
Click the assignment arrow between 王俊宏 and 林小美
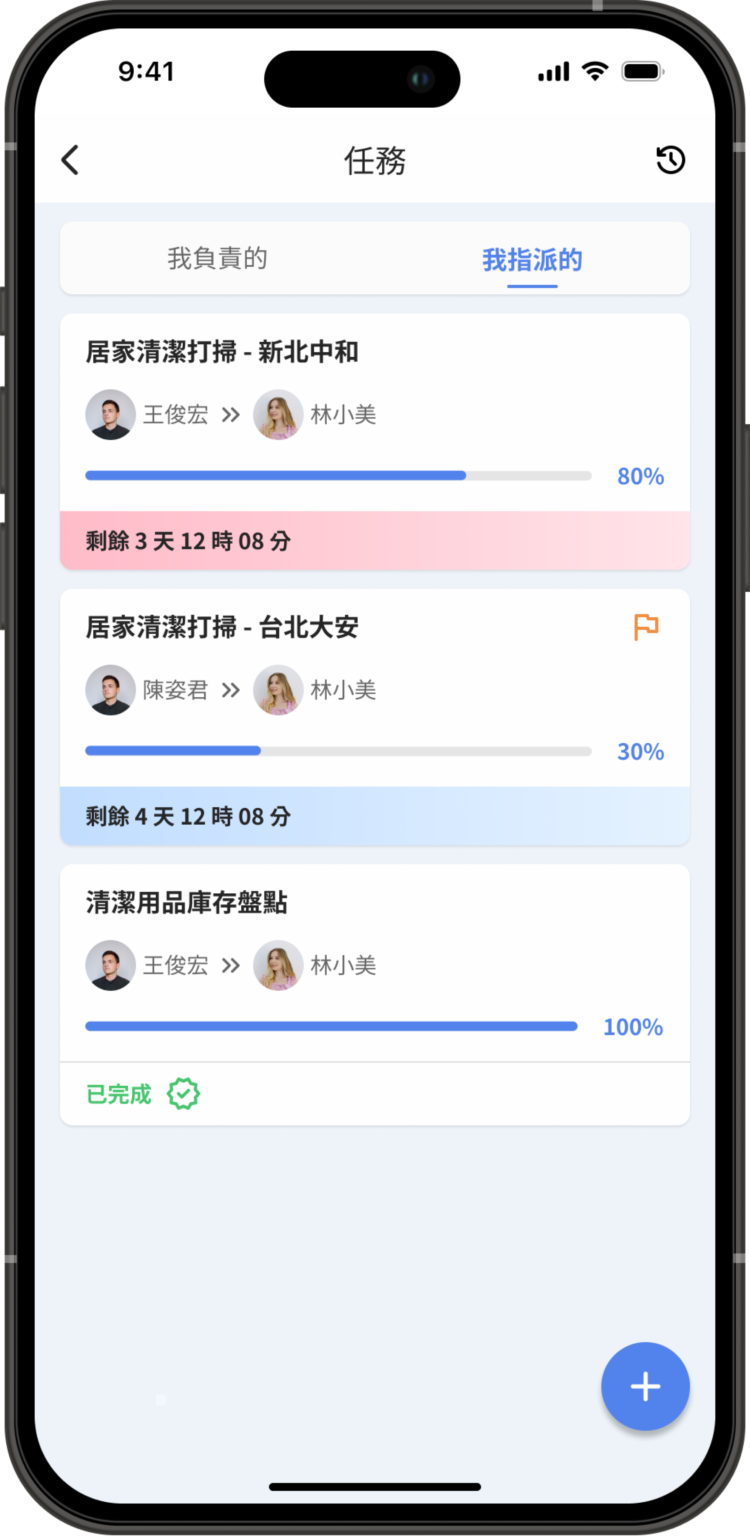[232, 414]
